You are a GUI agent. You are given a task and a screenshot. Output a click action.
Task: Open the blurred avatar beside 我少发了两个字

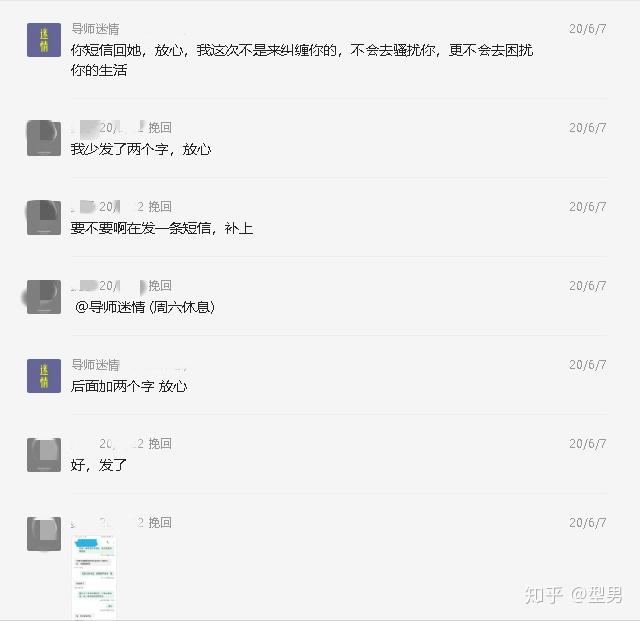(43, 138)
